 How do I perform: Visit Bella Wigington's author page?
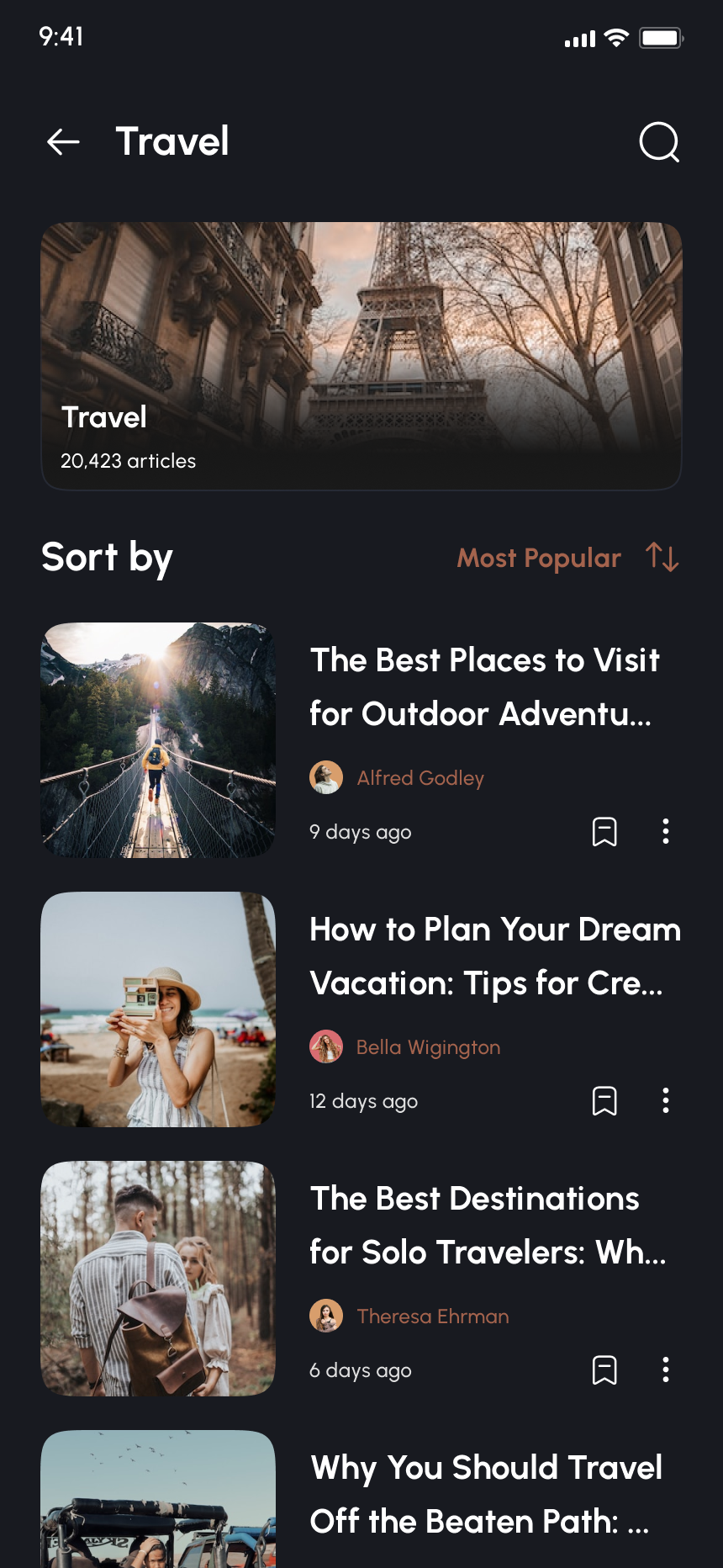pos(427,1047)
